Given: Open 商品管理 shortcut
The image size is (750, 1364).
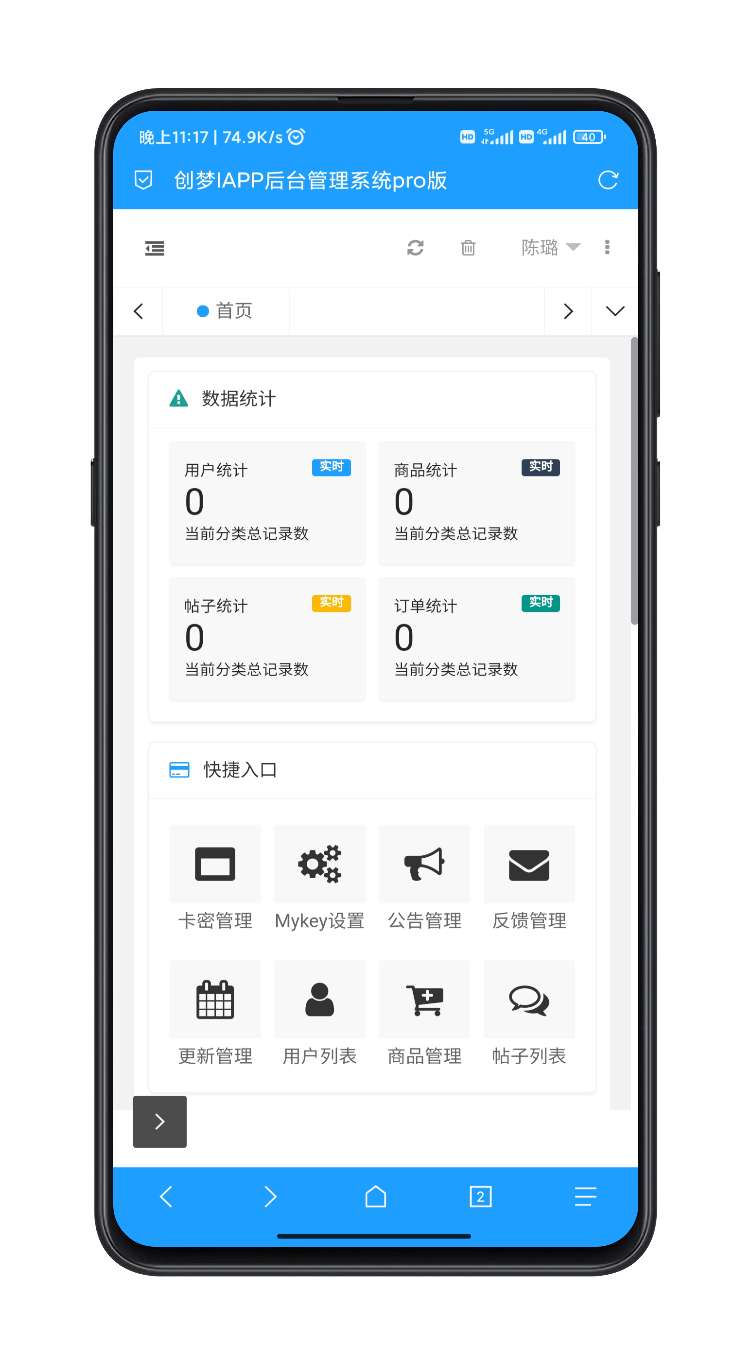Looking at the screenshot, I should coord(424,1013).
